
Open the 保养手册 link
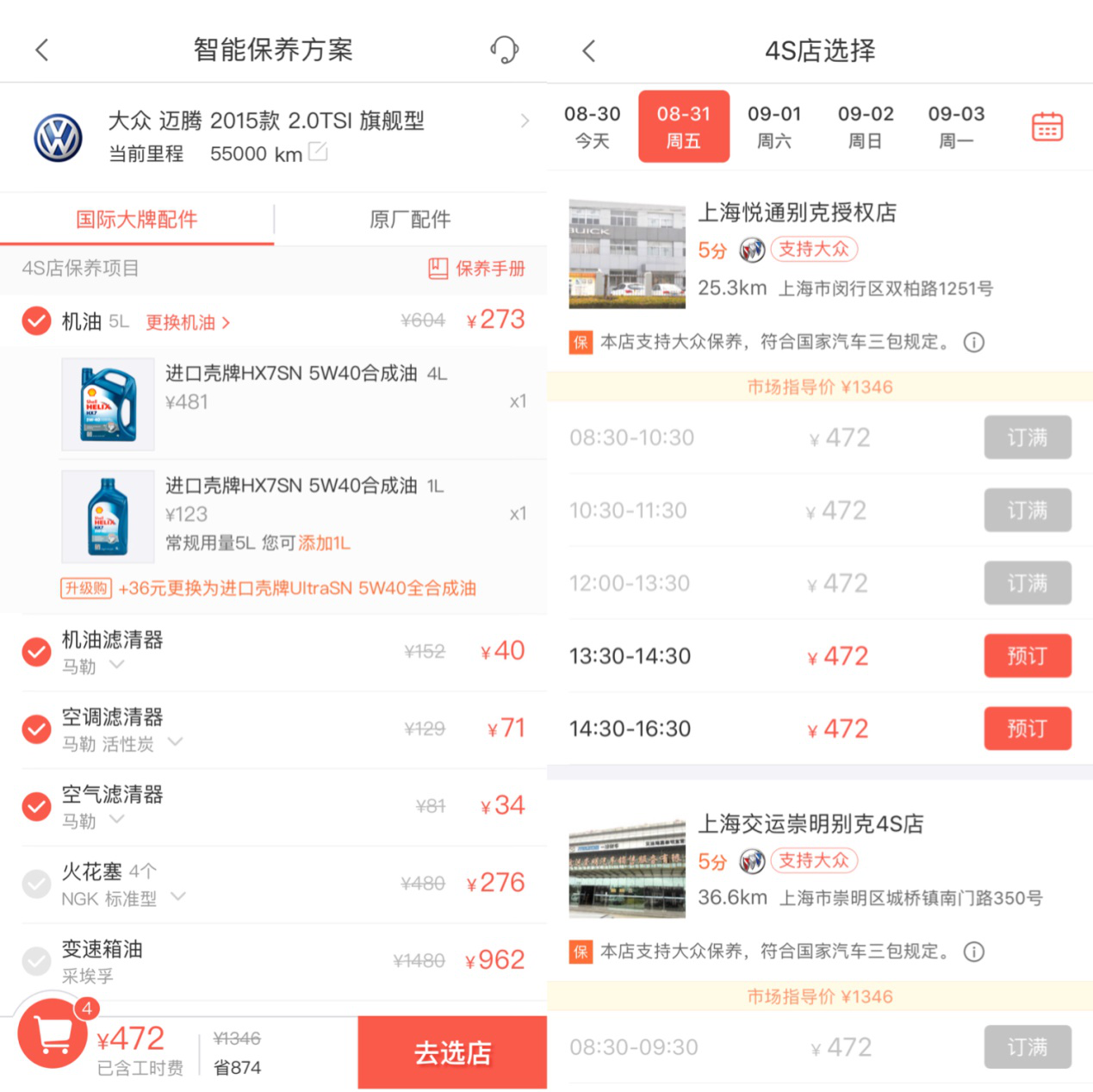(x=477, y=269)
